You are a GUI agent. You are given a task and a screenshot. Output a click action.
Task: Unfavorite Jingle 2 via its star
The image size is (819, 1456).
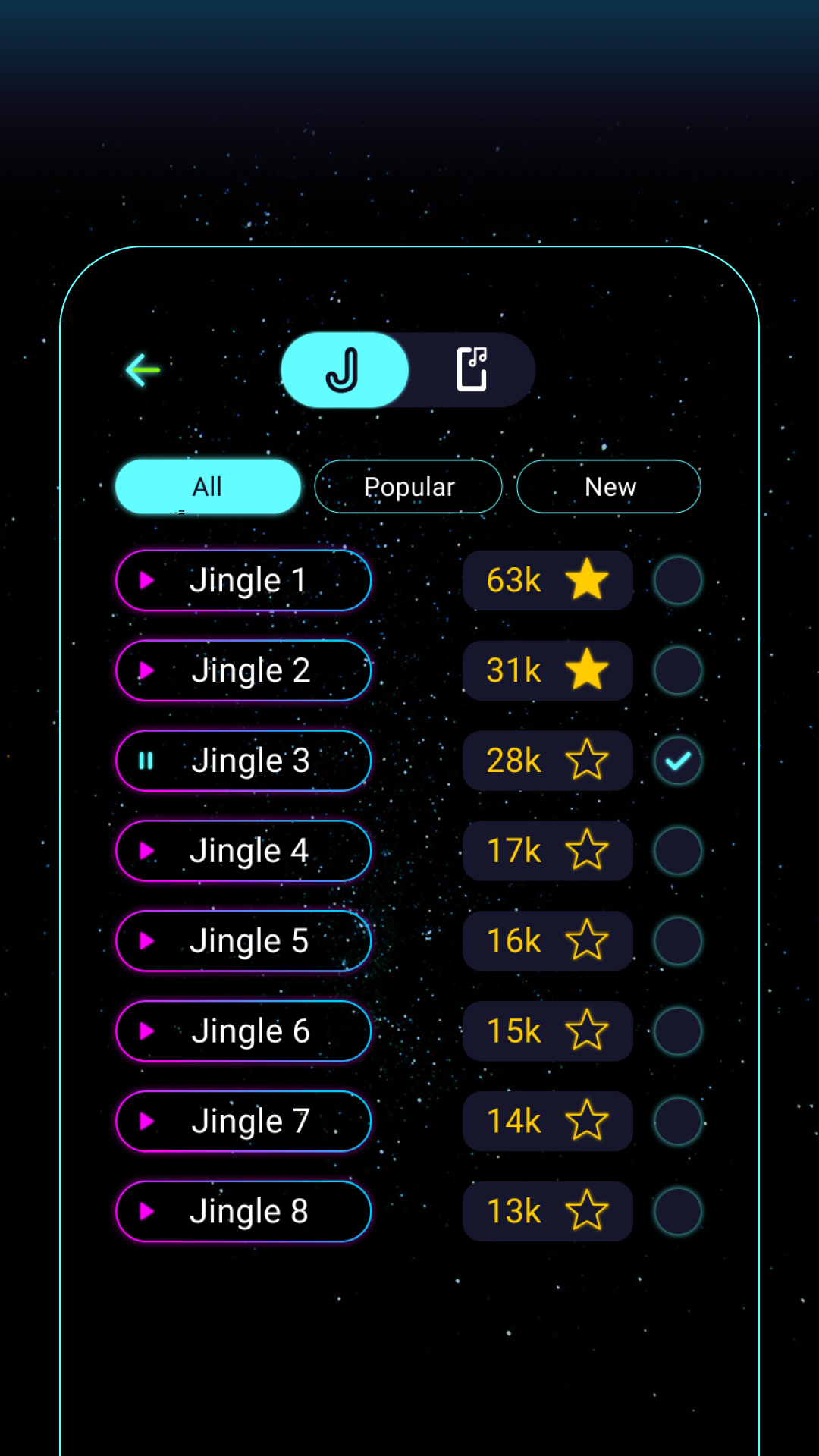tap(587, 670)
